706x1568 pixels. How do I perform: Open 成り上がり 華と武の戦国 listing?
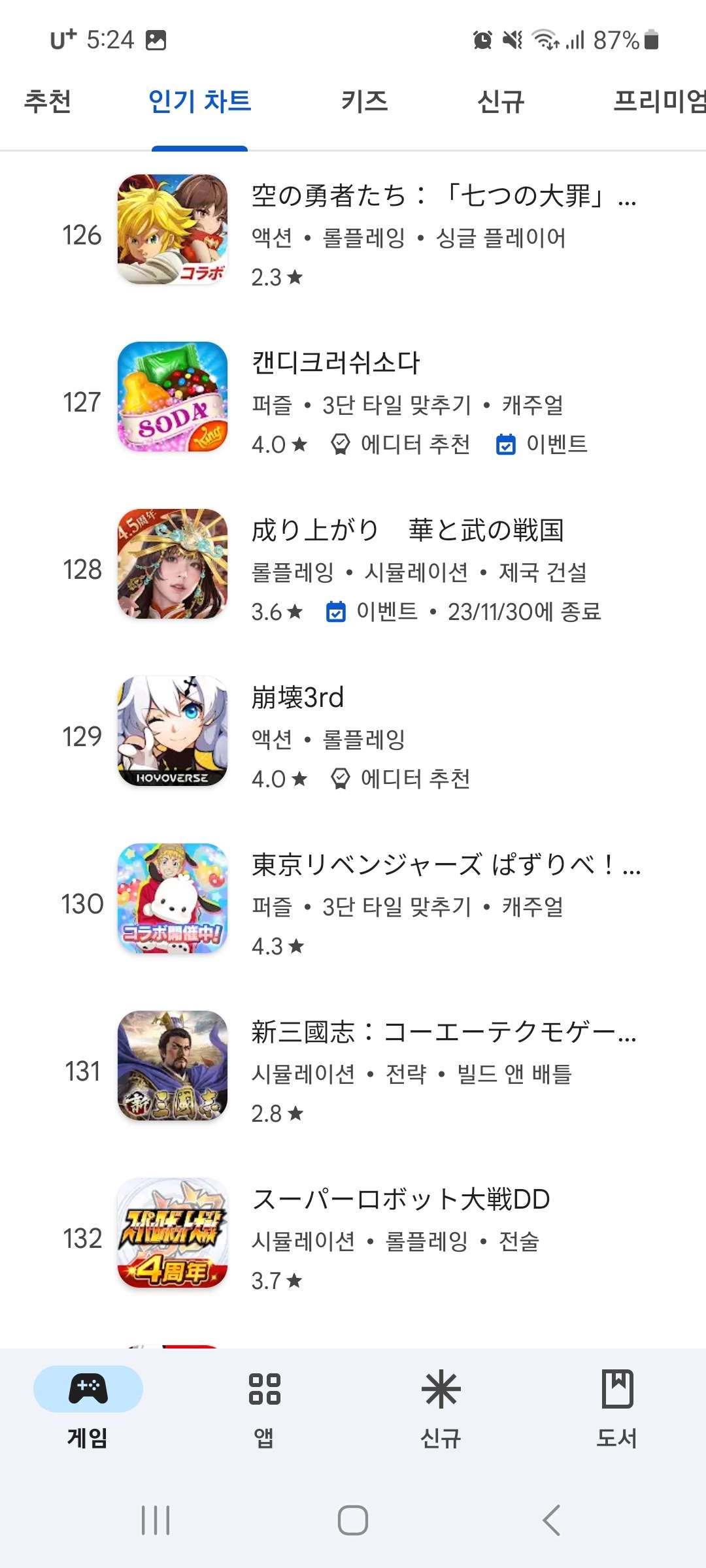[x=407, y=530]
